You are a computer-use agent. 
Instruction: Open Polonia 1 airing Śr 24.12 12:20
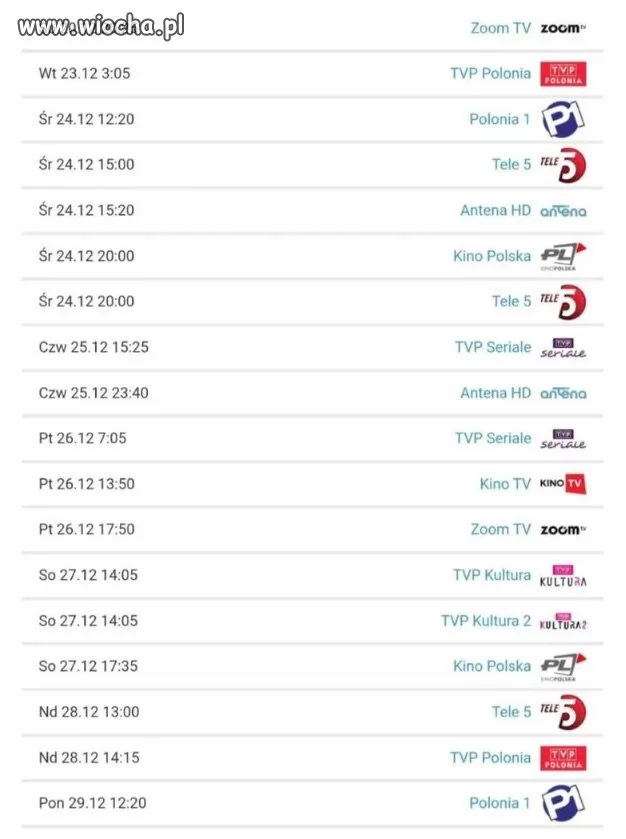(500, 119)
